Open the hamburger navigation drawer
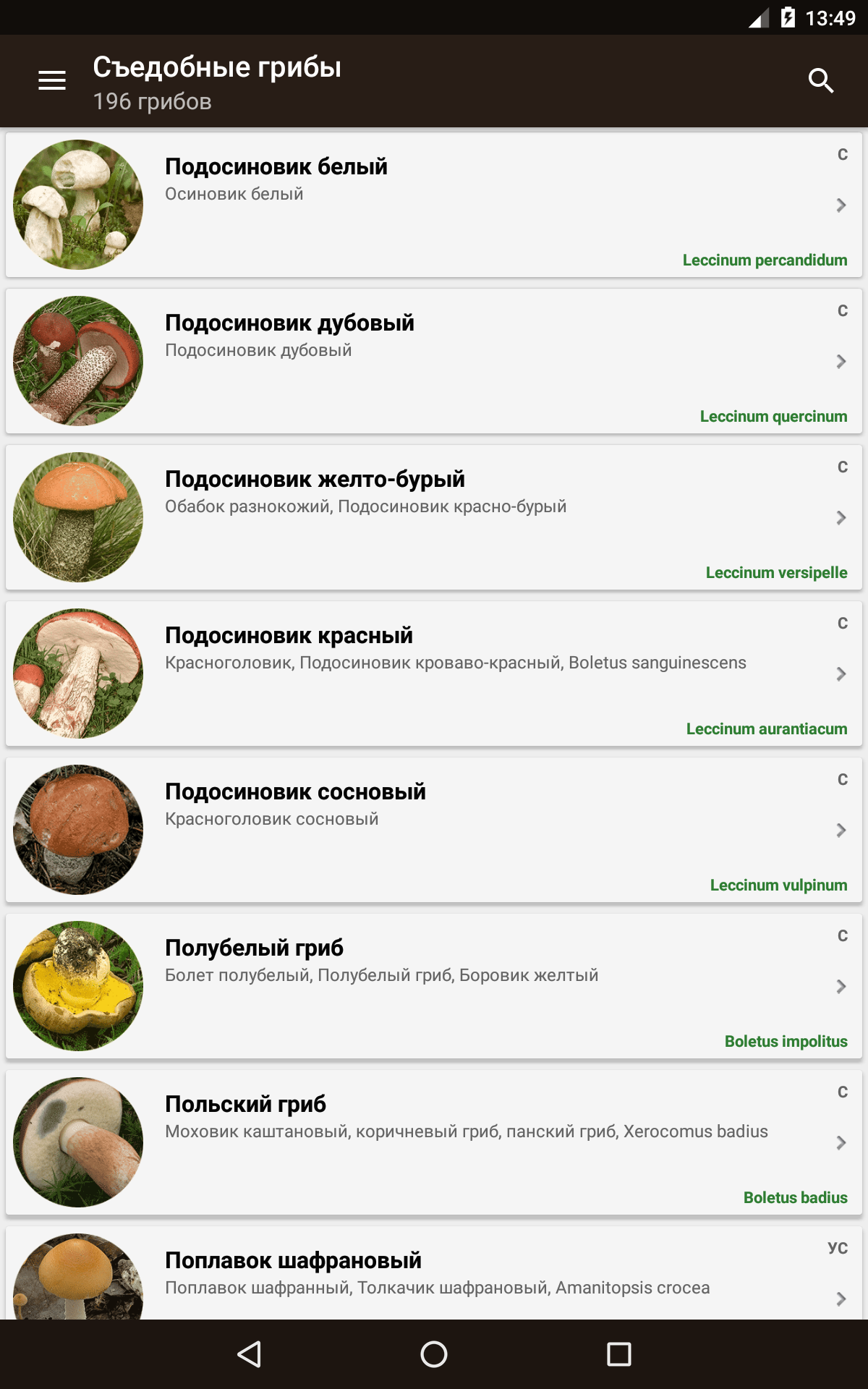This screenshot has width=868, height=1389. 52,81
